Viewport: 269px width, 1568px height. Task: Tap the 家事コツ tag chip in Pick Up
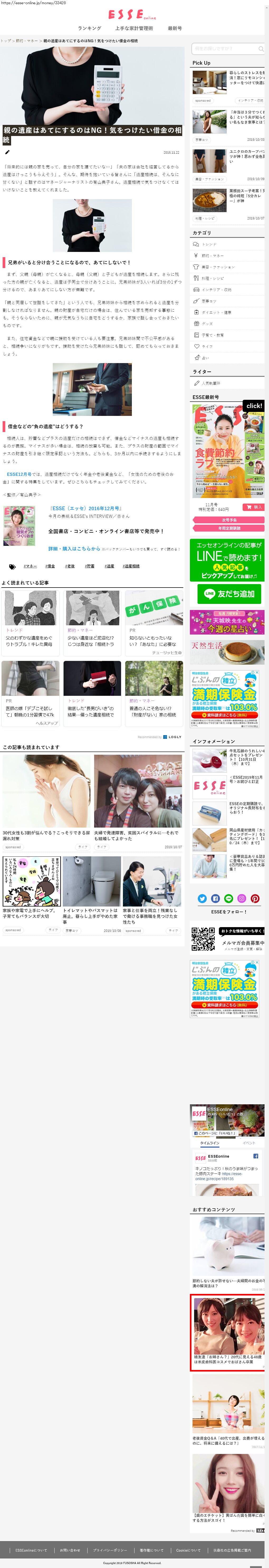coord(201,139)
